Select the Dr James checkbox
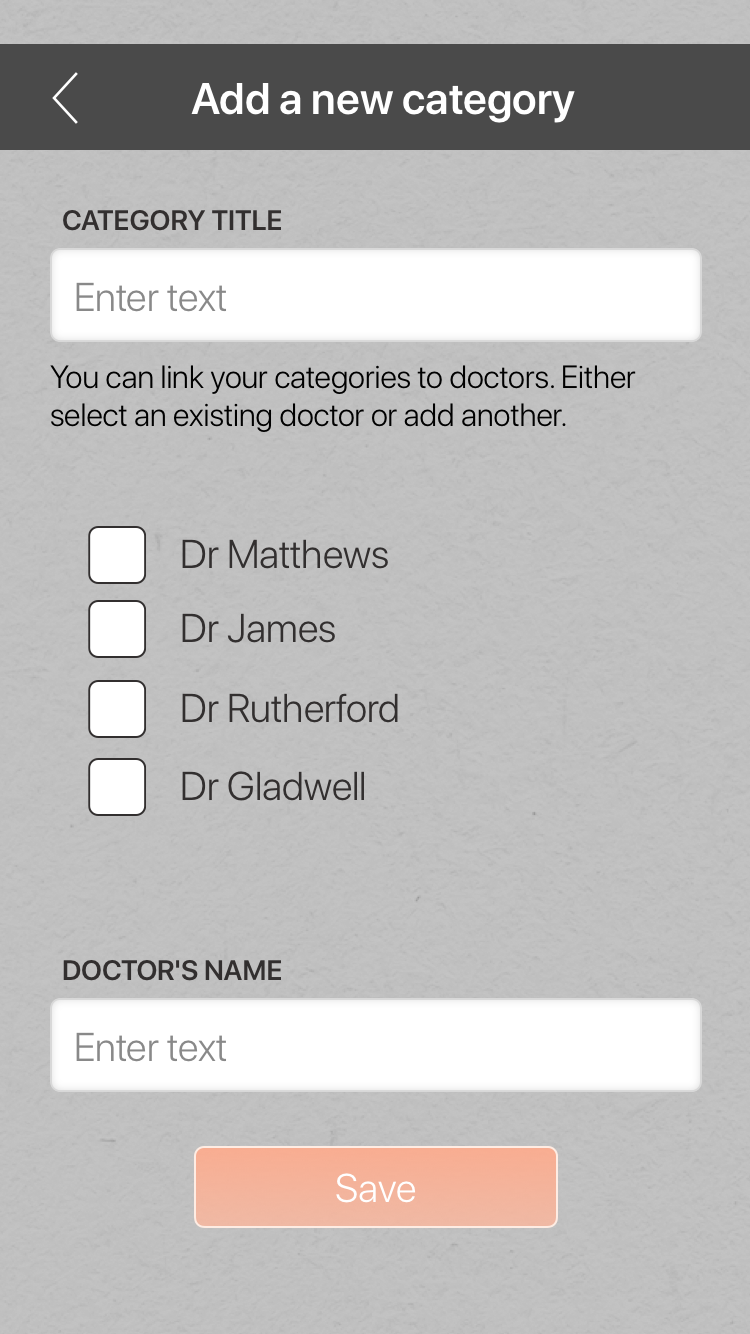 click(x=117, y=629)
